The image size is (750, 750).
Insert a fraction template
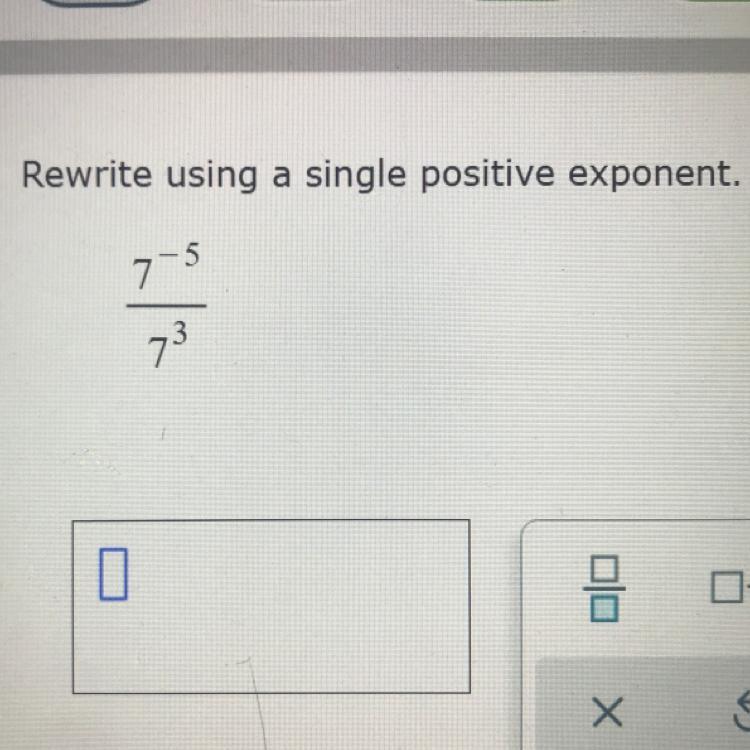[602, 589]
